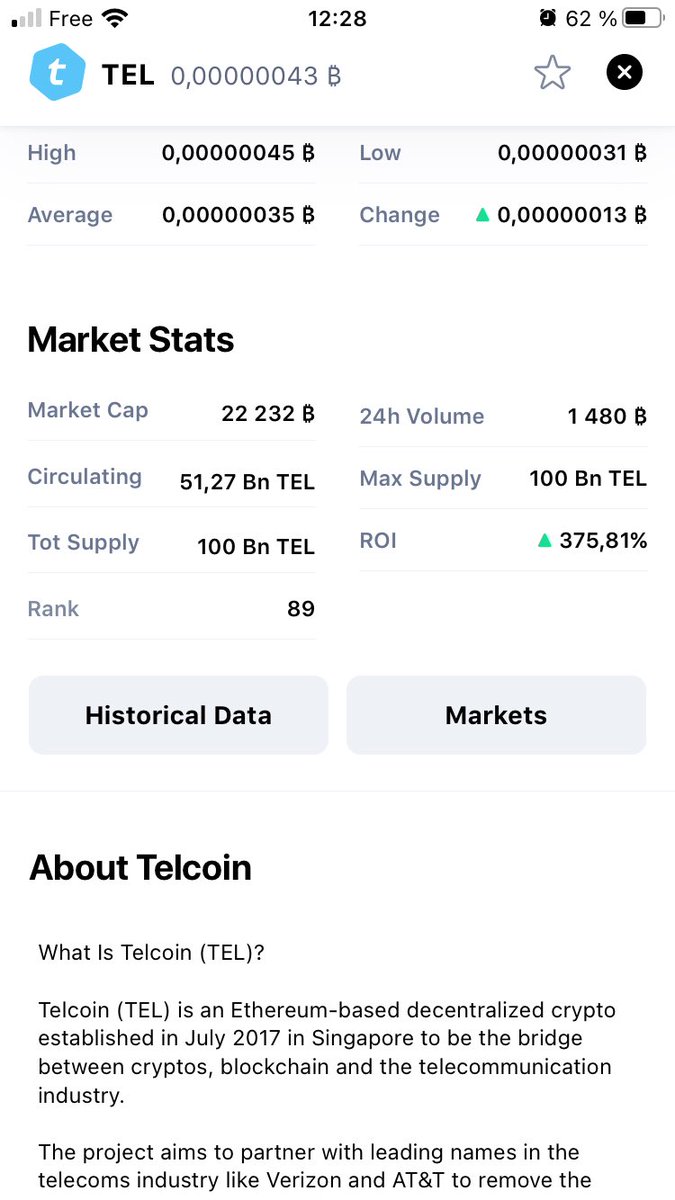Close the TEL details screen
This screenshot has width=675, height=1200.
pyautogui.click(x=624, y=72)
